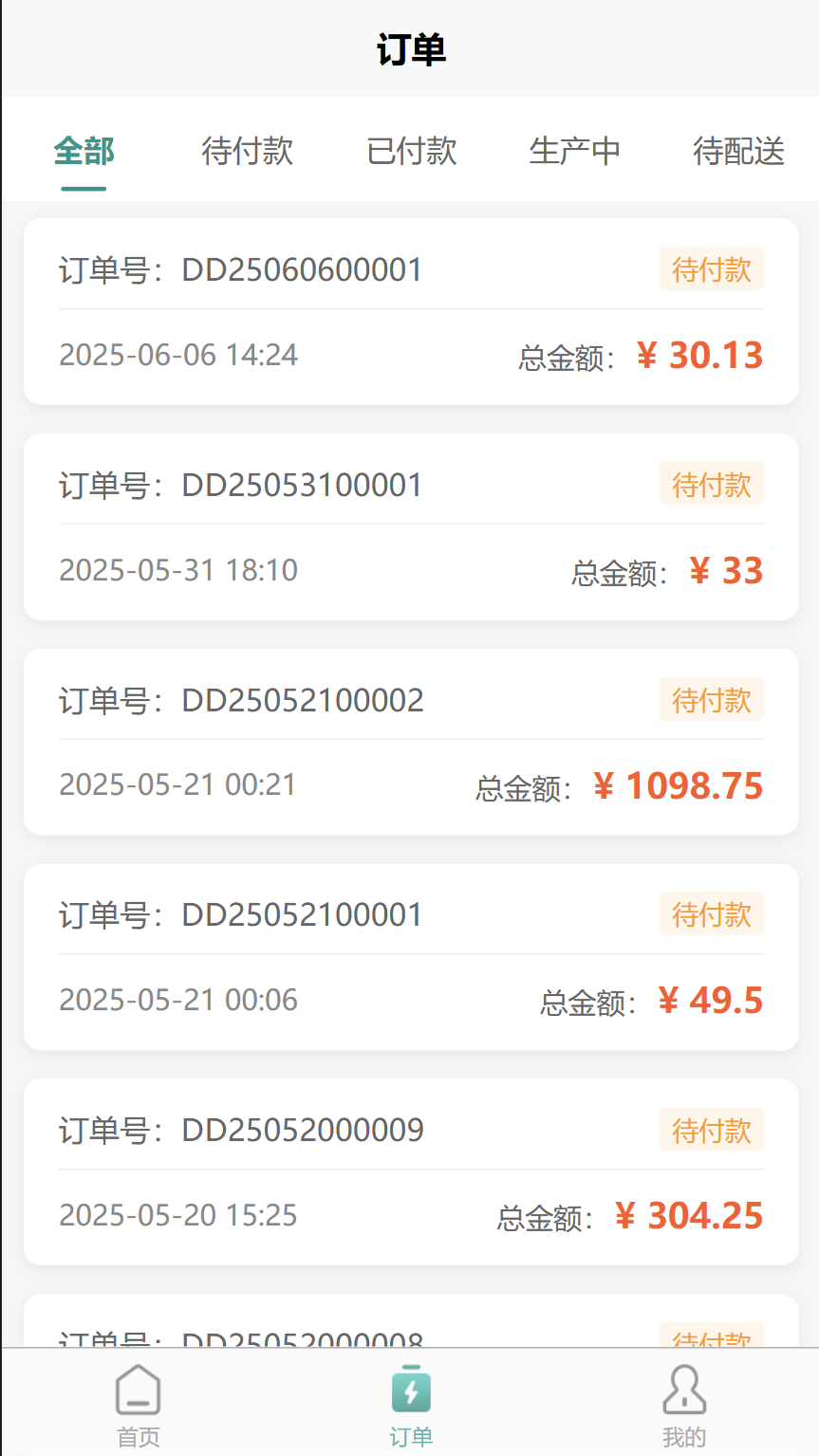Tap the 待付款 badge on order DD25060600001
This screenshot has height=1456, width=819.
point(711,269)
